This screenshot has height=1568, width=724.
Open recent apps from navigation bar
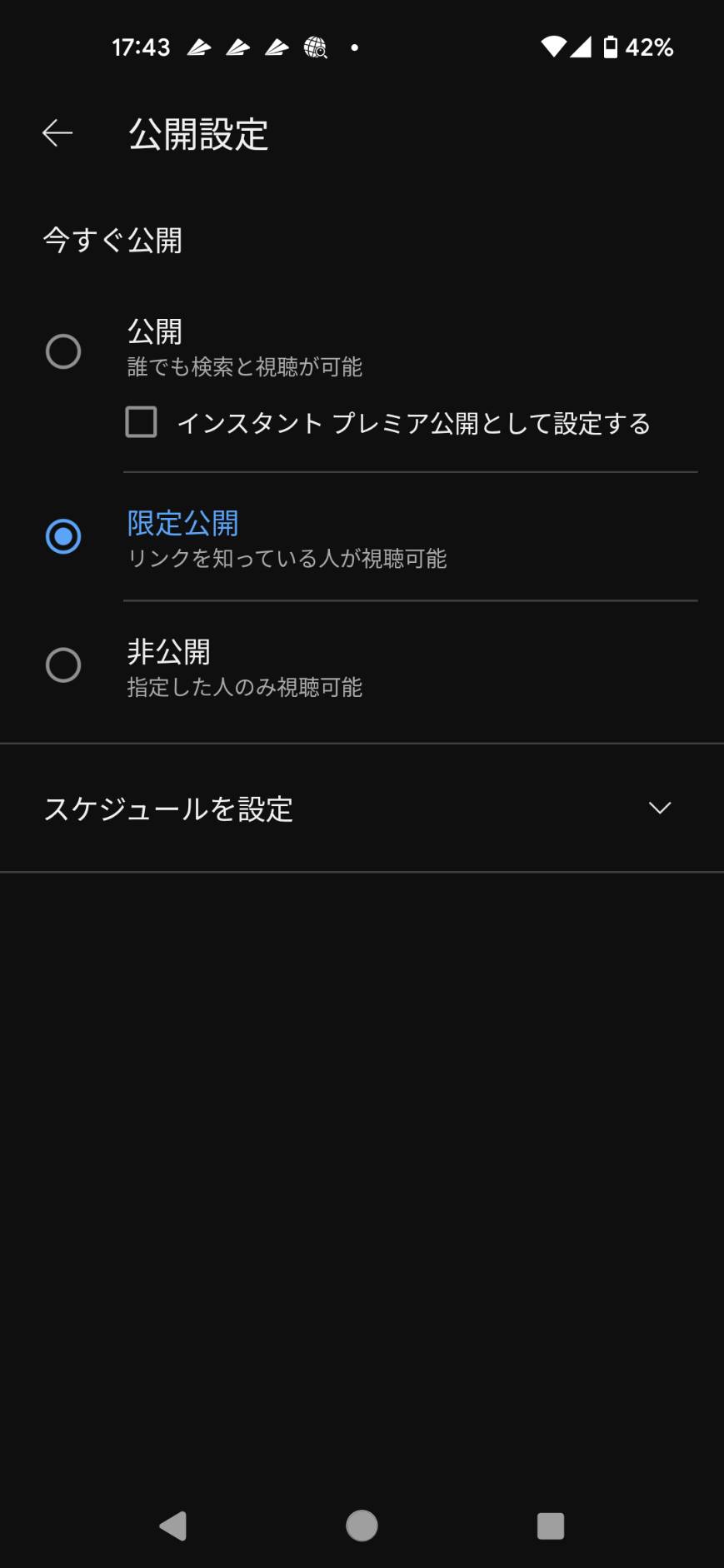click(x=551, y=1526)
